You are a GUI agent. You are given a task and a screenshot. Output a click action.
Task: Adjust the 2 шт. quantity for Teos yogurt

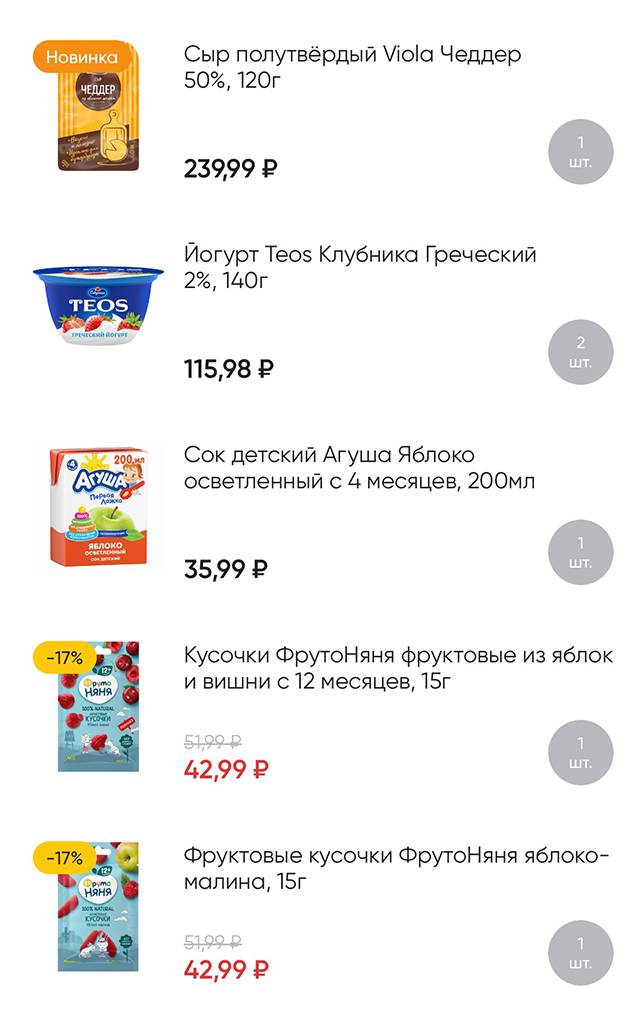[581, 352]
